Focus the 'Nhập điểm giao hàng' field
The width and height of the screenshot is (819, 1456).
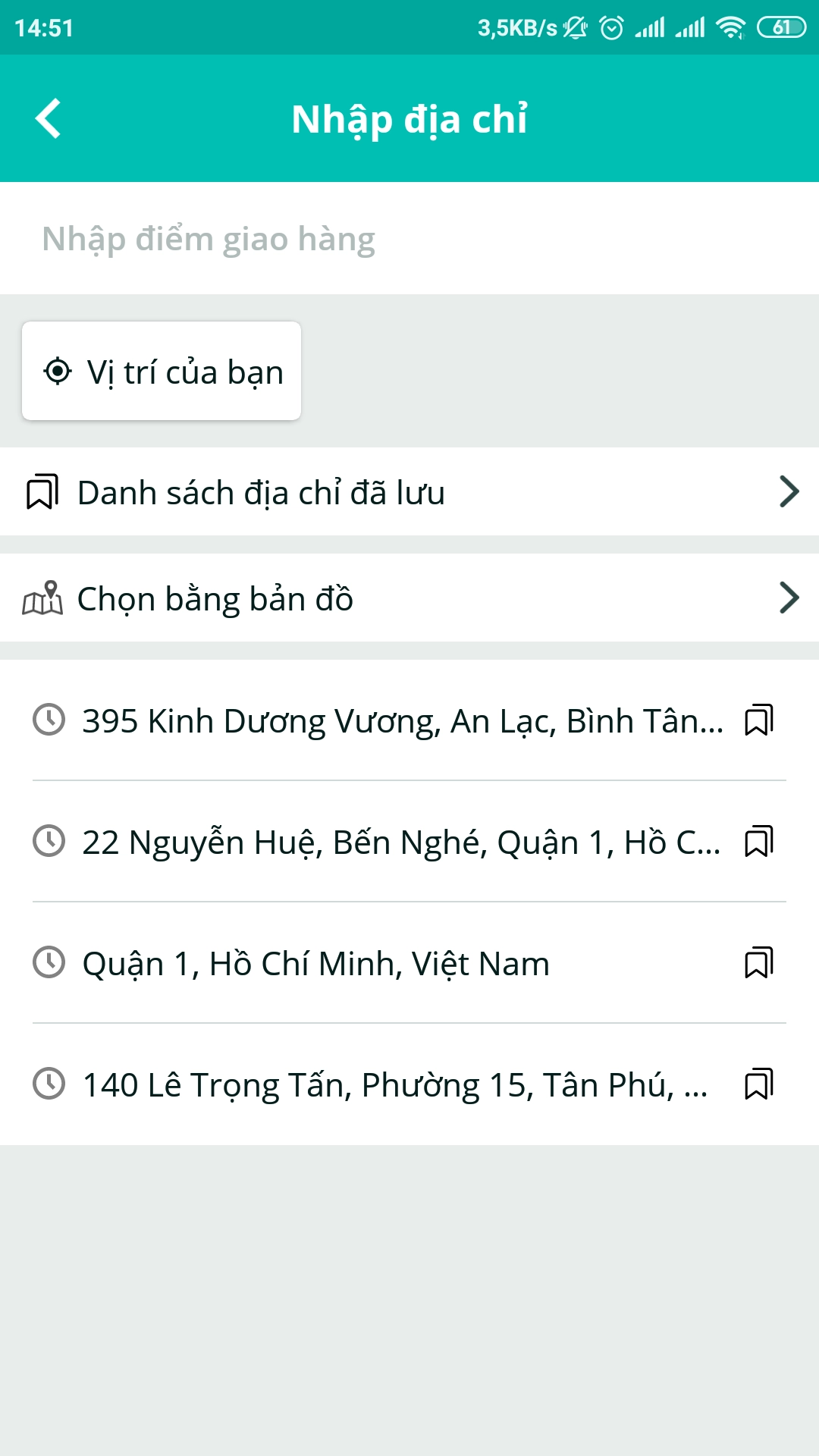click(409, 239)
